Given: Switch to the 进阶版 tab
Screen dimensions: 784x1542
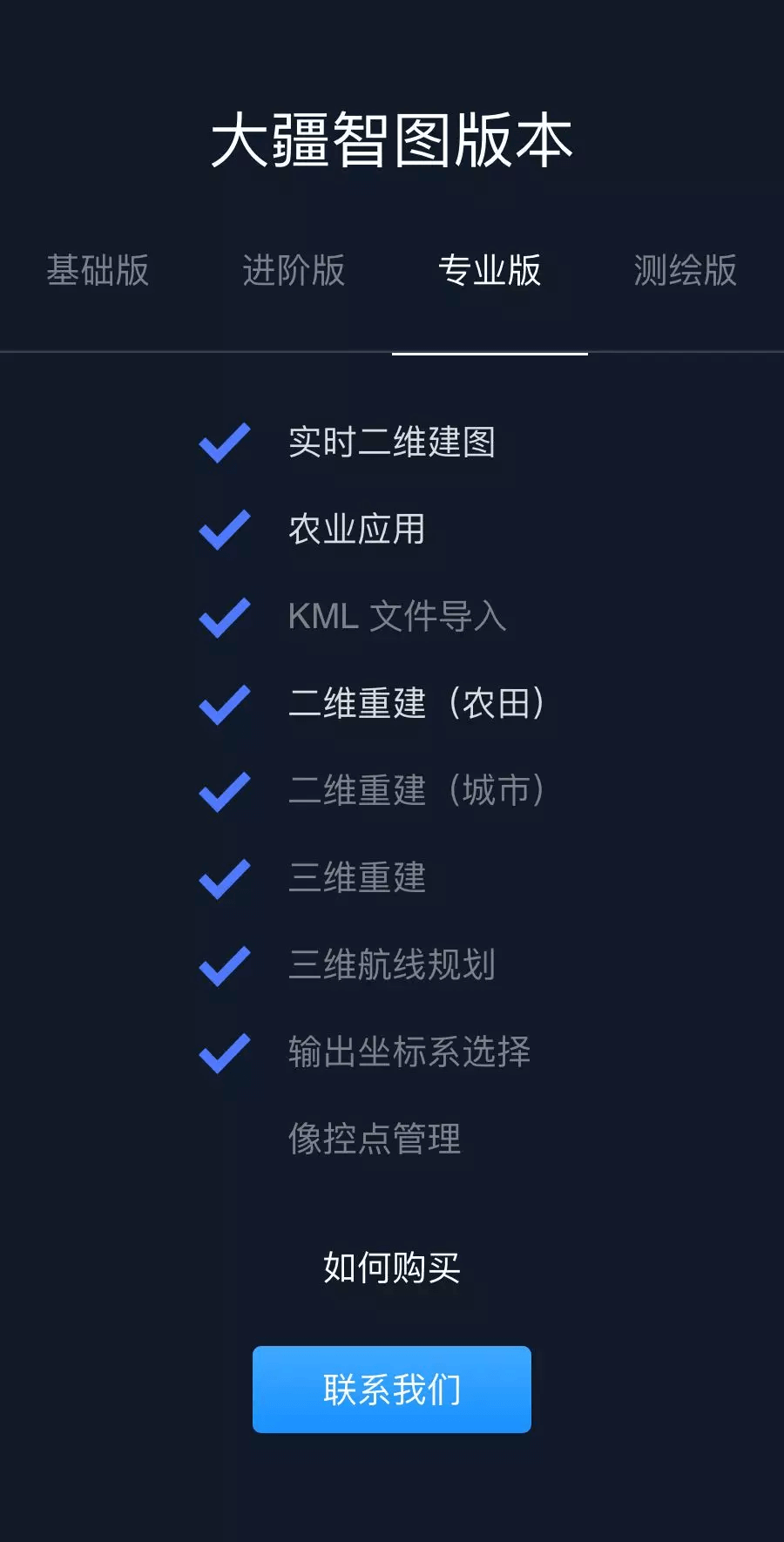Looking at the screenshot, I should 294,270.
